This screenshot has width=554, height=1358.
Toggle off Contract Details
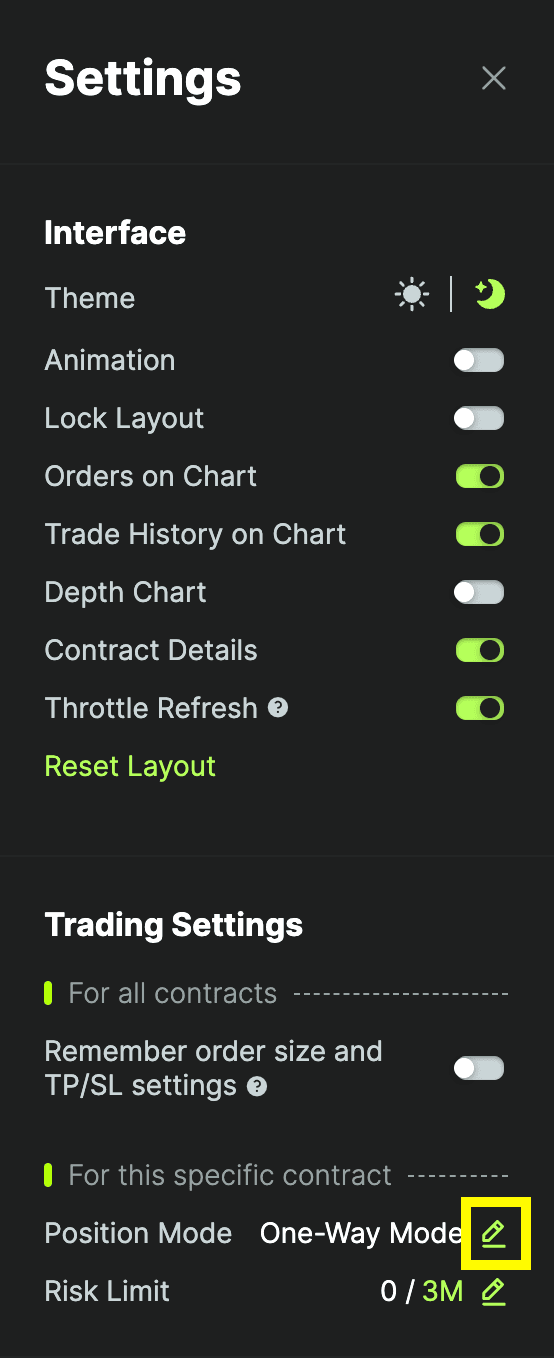[479, 650]
